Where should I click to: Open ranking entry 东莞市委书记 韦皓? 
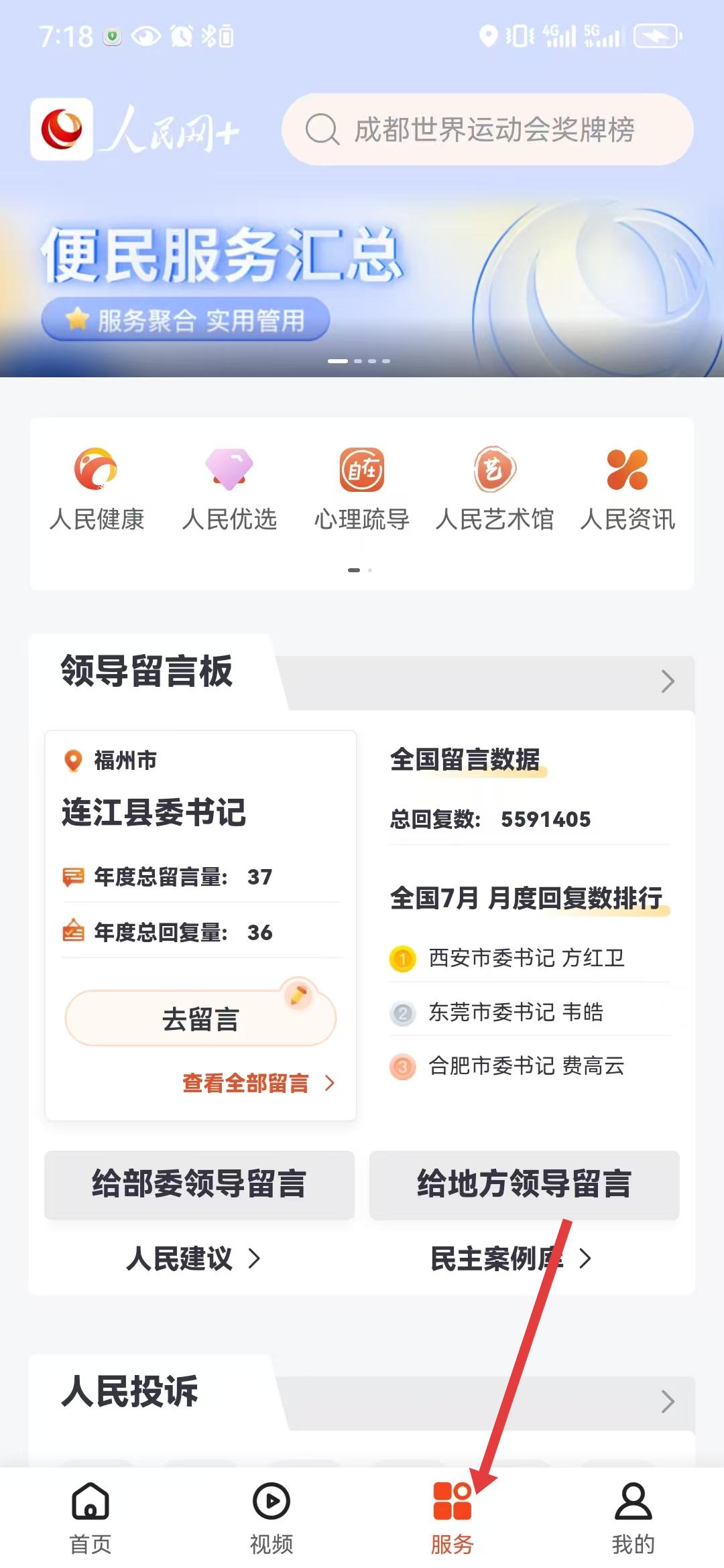click(516, 1012)
